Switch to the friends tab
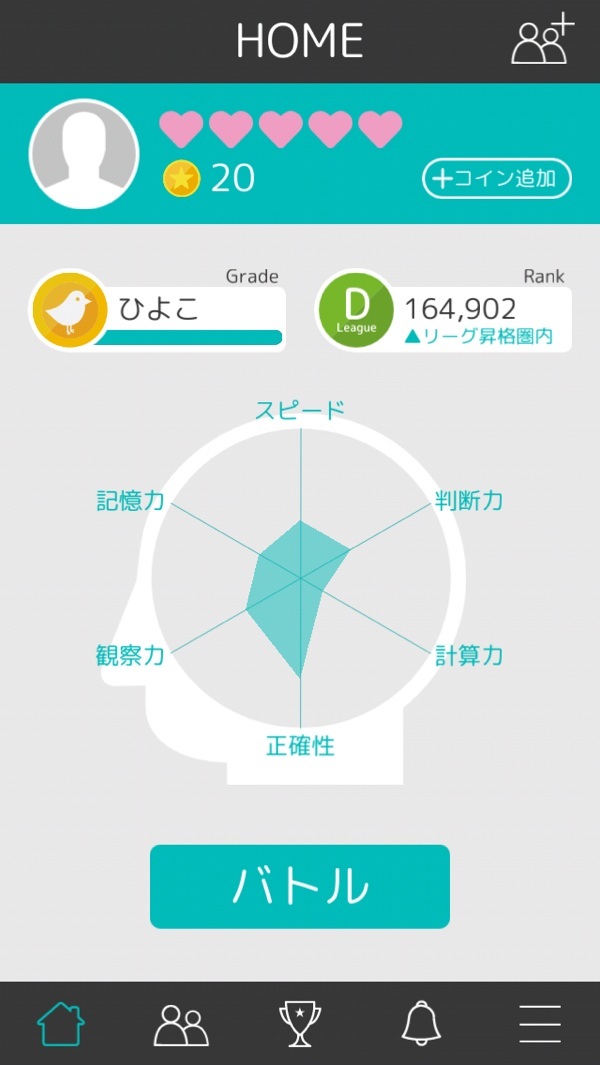Viewport: 600px width, 1065px height. coord(181,1023)
